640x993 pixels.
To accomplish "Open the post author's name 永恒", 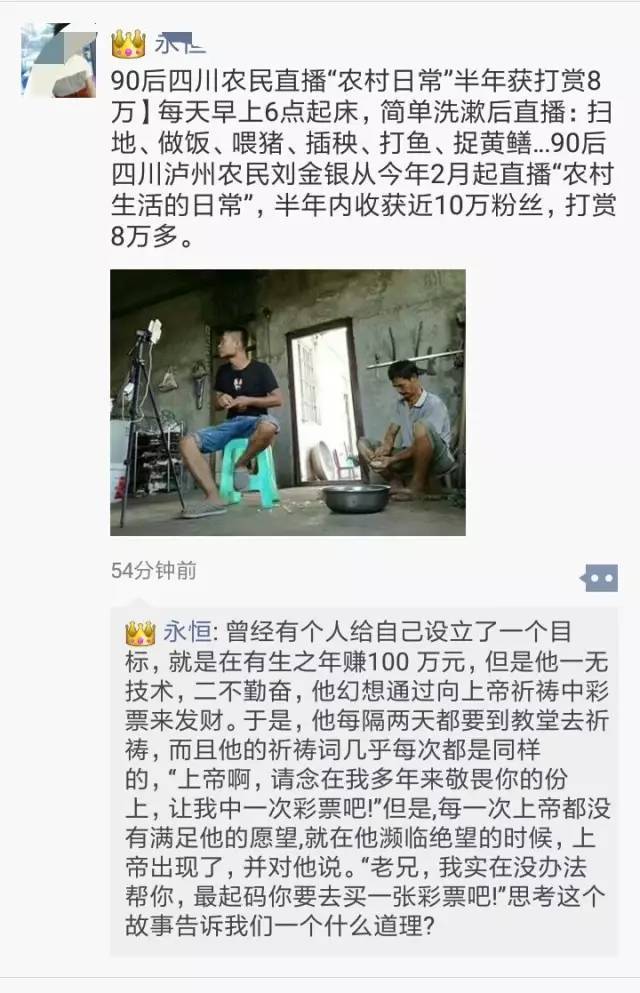I will (x=180, y=43).
